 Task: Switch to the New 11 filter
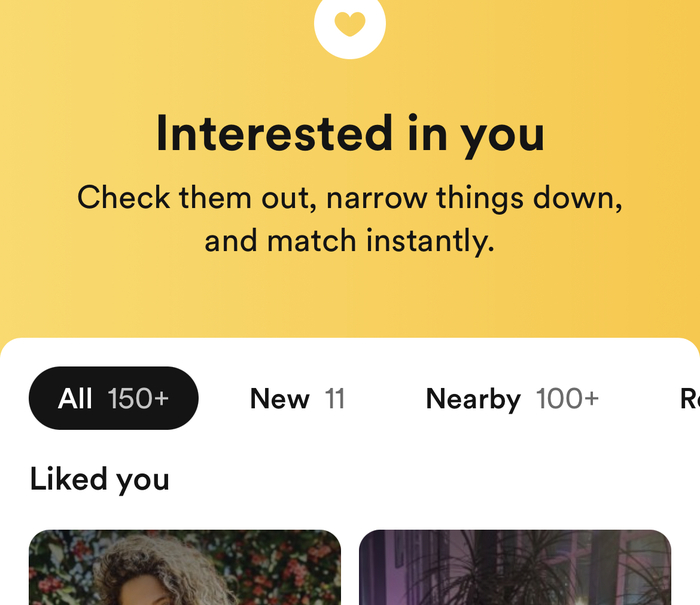[297, 399]
